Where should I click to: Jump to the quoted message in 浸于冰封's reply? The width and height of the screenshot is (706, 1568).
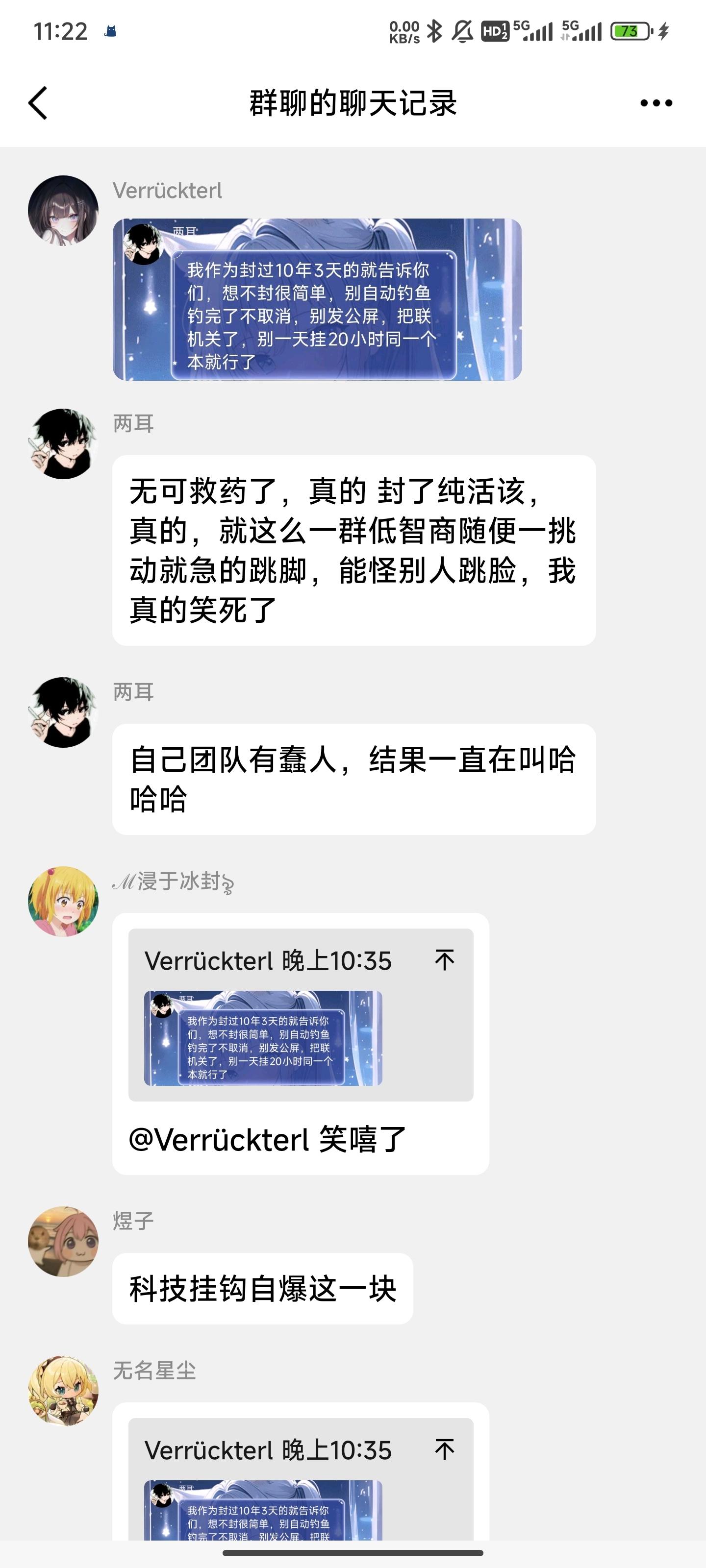click(444, 960)
